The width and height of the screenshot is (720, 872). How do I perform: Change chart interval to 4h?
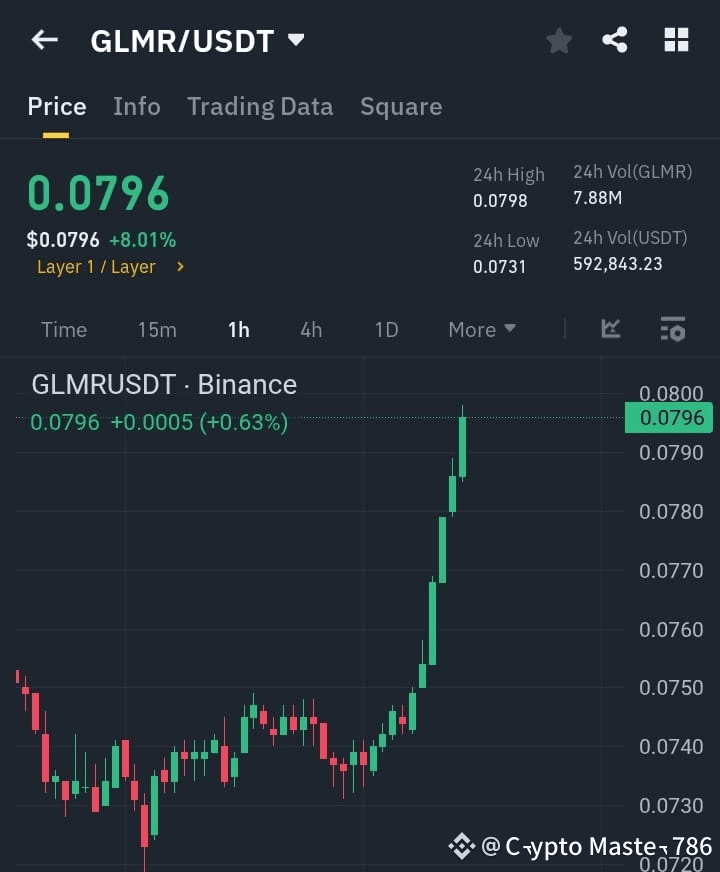pyautogui.click(x=311, y=329)
